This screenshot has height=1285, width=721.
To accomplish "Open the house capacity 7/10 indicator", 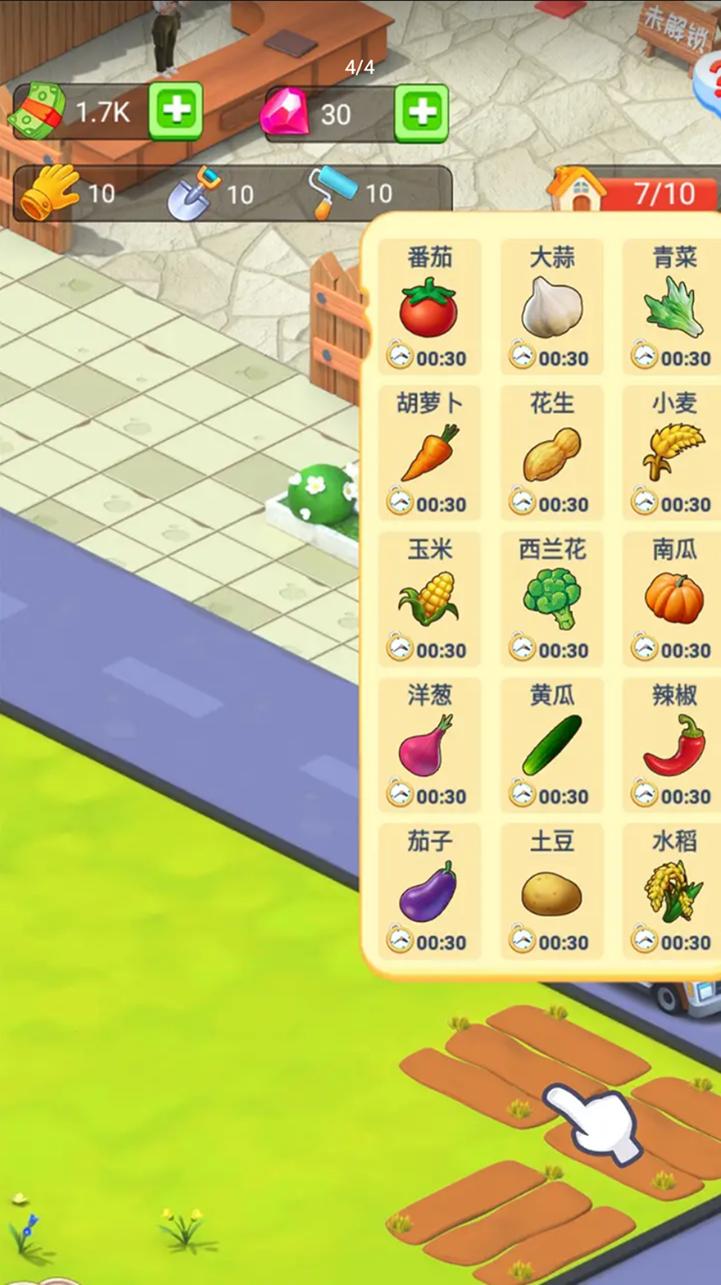I will pos(634,191).
